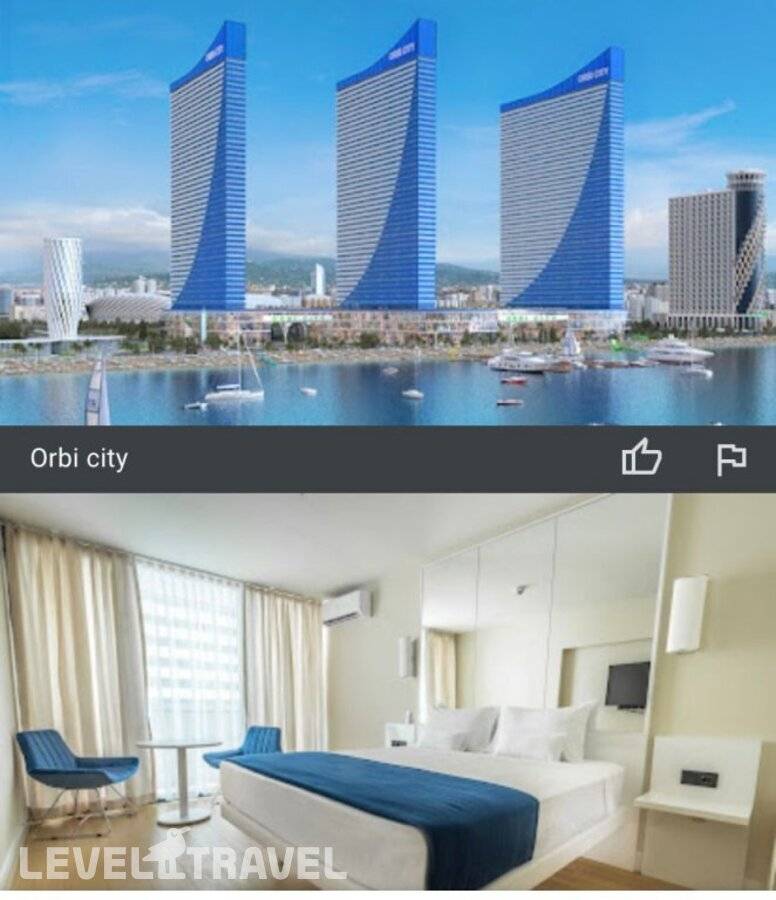This screenshot has width=776, height=900.
Task: Like the Orbi city photo
Action: [641, 459]
